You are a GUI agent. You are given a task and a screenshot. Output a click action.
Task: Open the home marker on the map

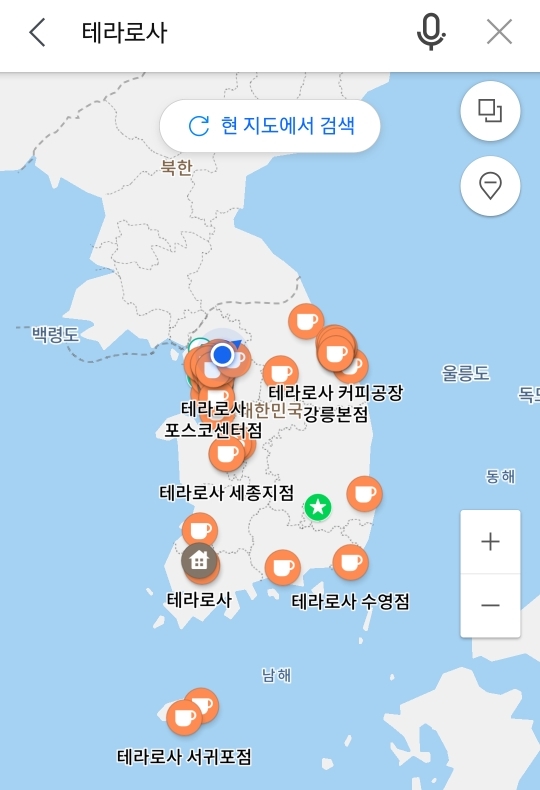pos(199,560)
